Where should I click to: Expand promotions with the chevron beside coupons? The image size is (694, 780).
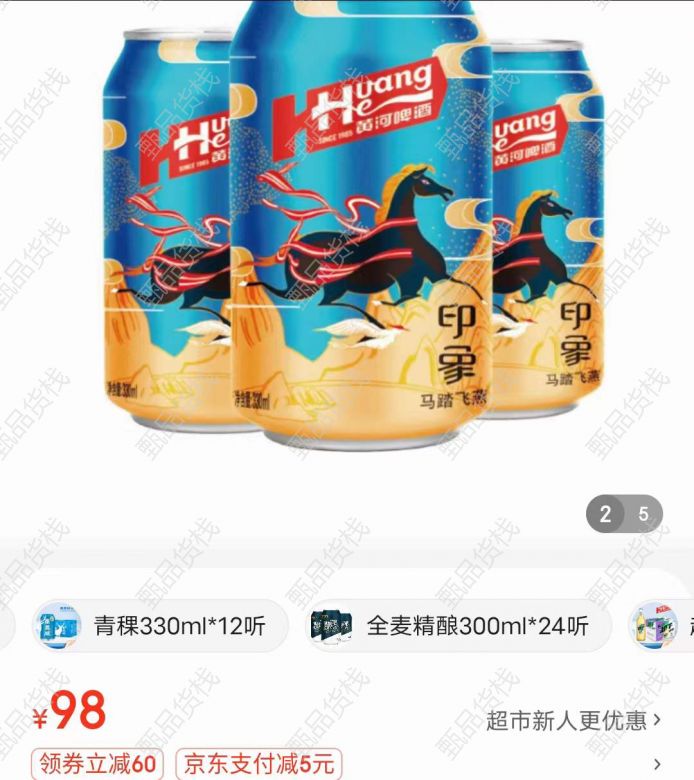coord(656,765)
